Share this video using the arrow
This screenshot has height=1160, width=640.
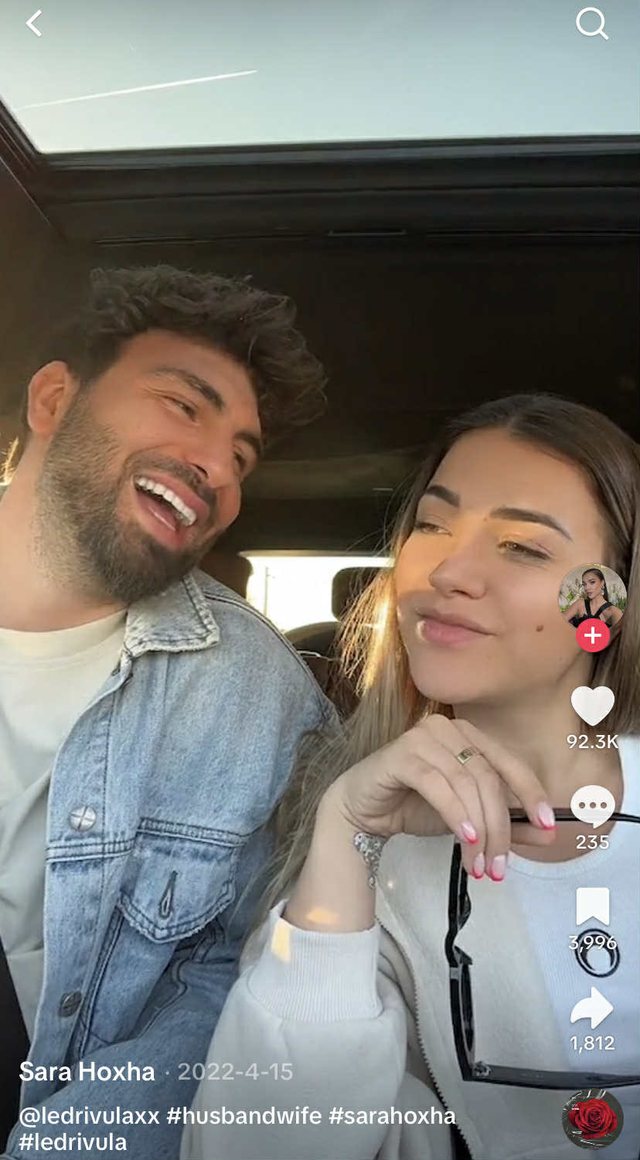click(592, 1008)
